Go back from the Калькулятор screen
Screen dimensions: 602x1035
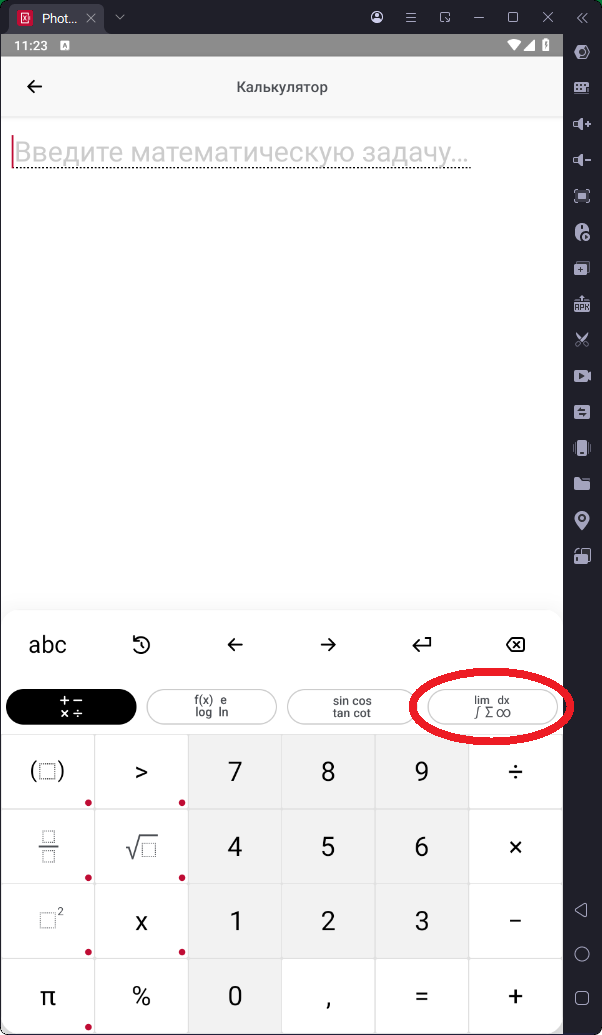click(35, 87)
